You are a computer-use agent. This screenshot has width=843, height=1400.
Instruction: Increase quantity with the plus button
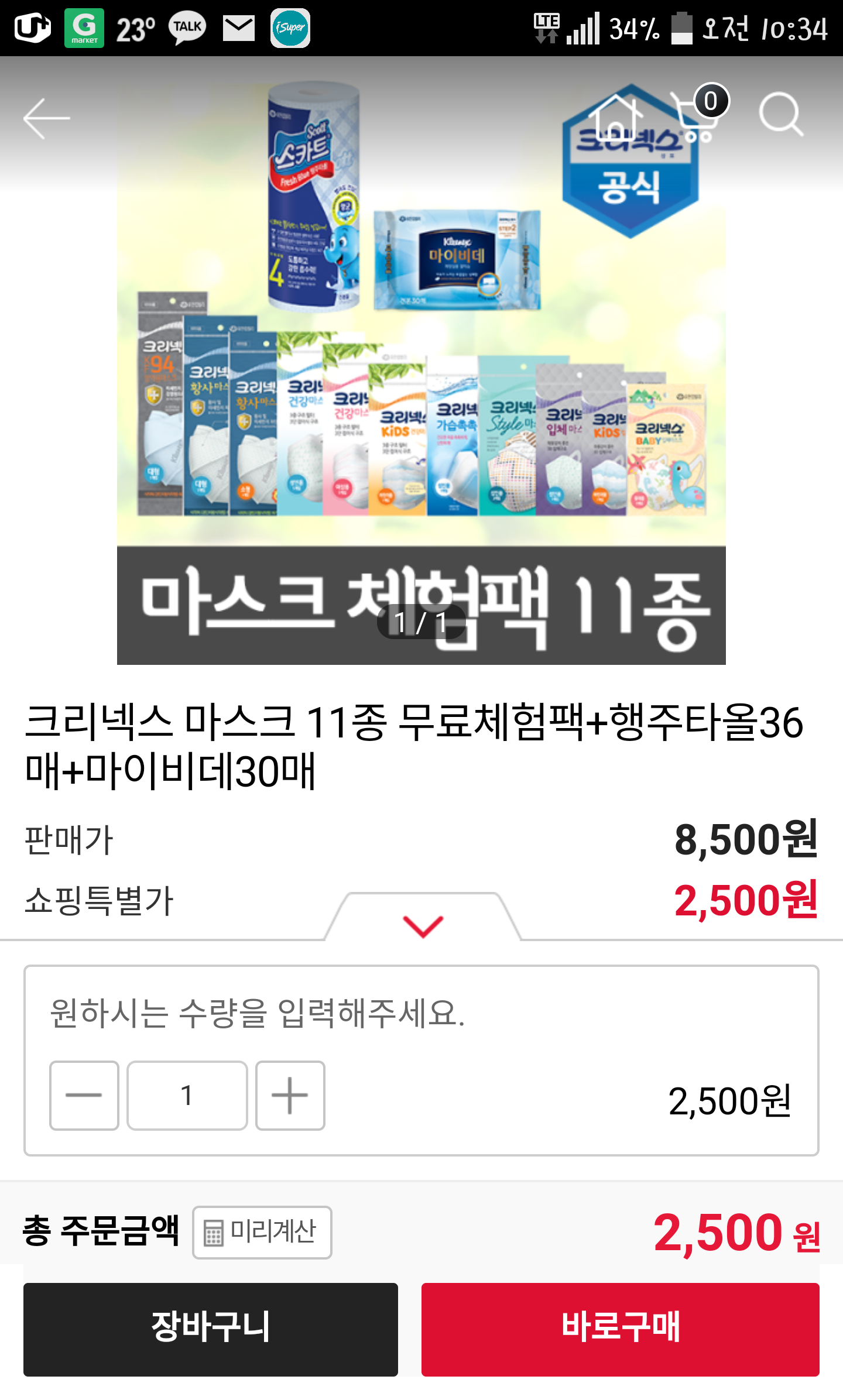click(290, 1095)
